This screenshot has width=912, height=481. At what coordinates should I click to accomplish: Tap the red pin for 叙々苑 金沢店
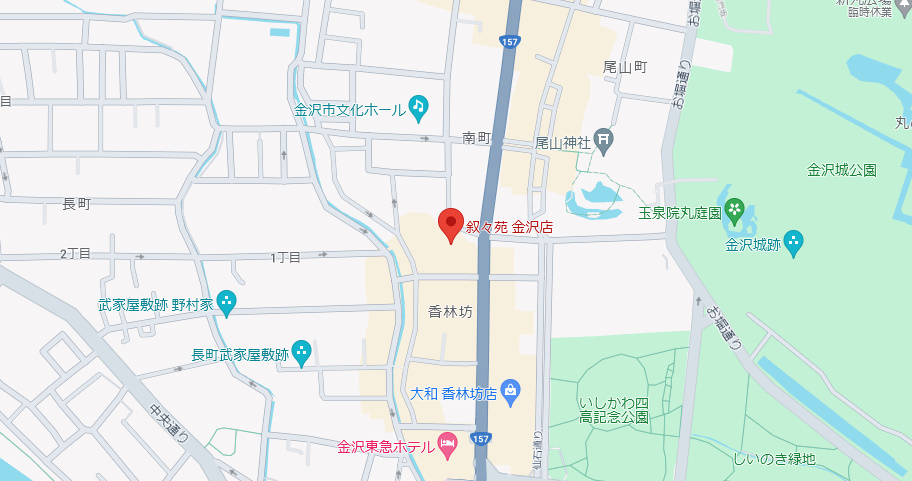451,224
